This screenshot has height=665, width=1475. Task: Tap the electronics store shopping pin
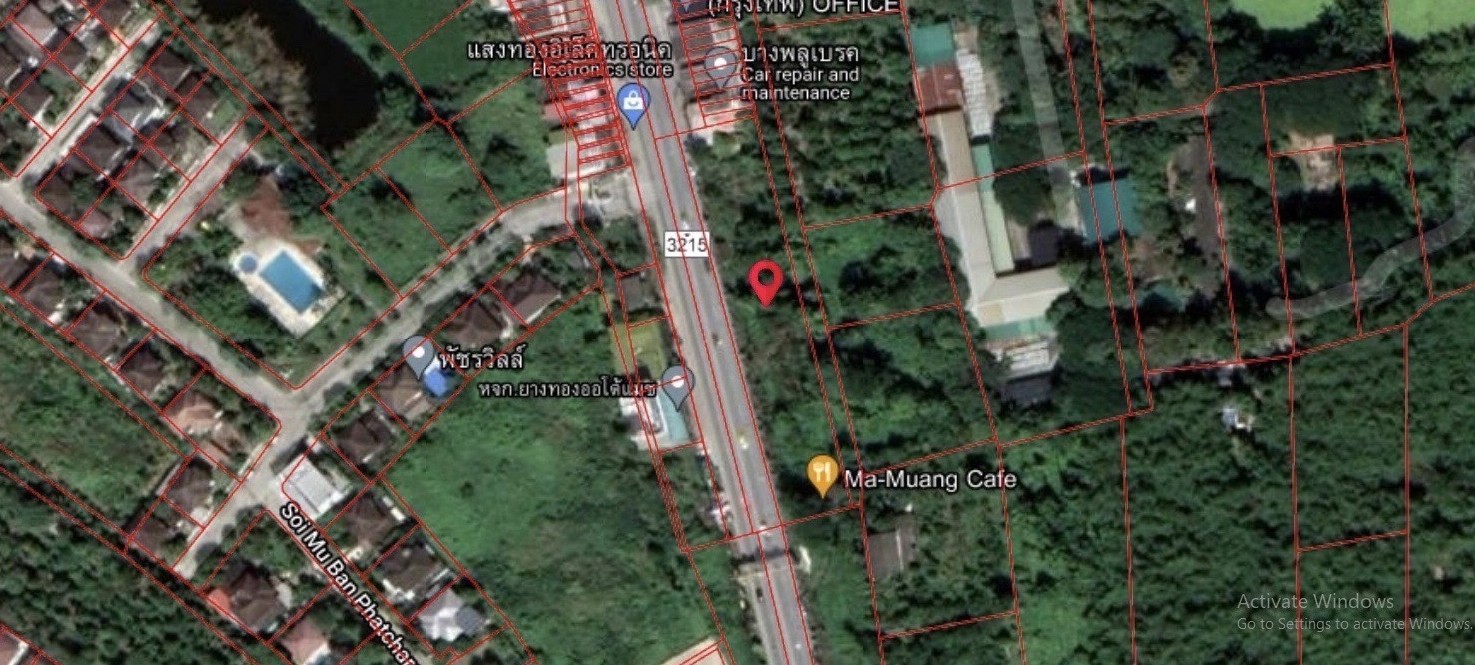632,104
